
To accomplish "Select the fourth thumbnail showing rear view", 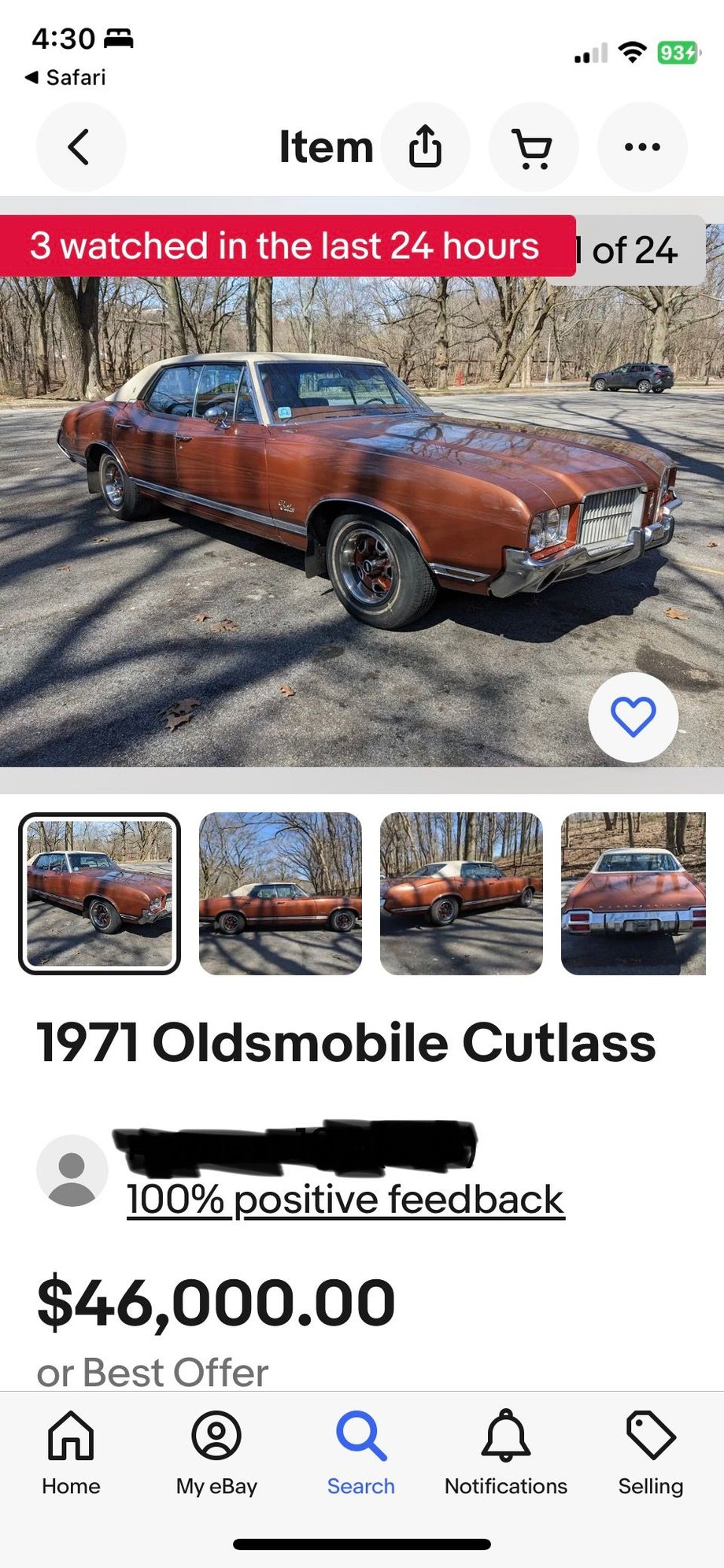I will click(x=633, y=893).
